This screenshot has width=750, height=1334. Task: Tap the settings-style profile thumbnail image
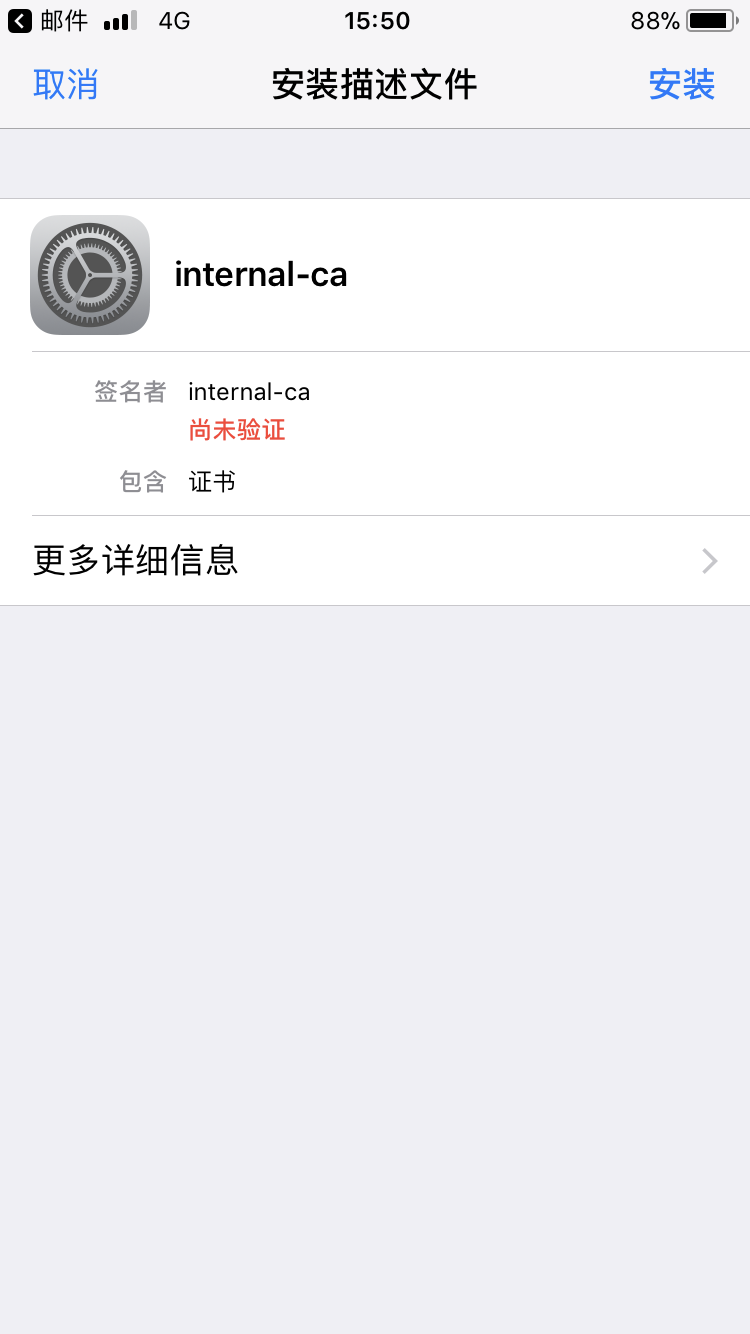[x=90, y=274]
